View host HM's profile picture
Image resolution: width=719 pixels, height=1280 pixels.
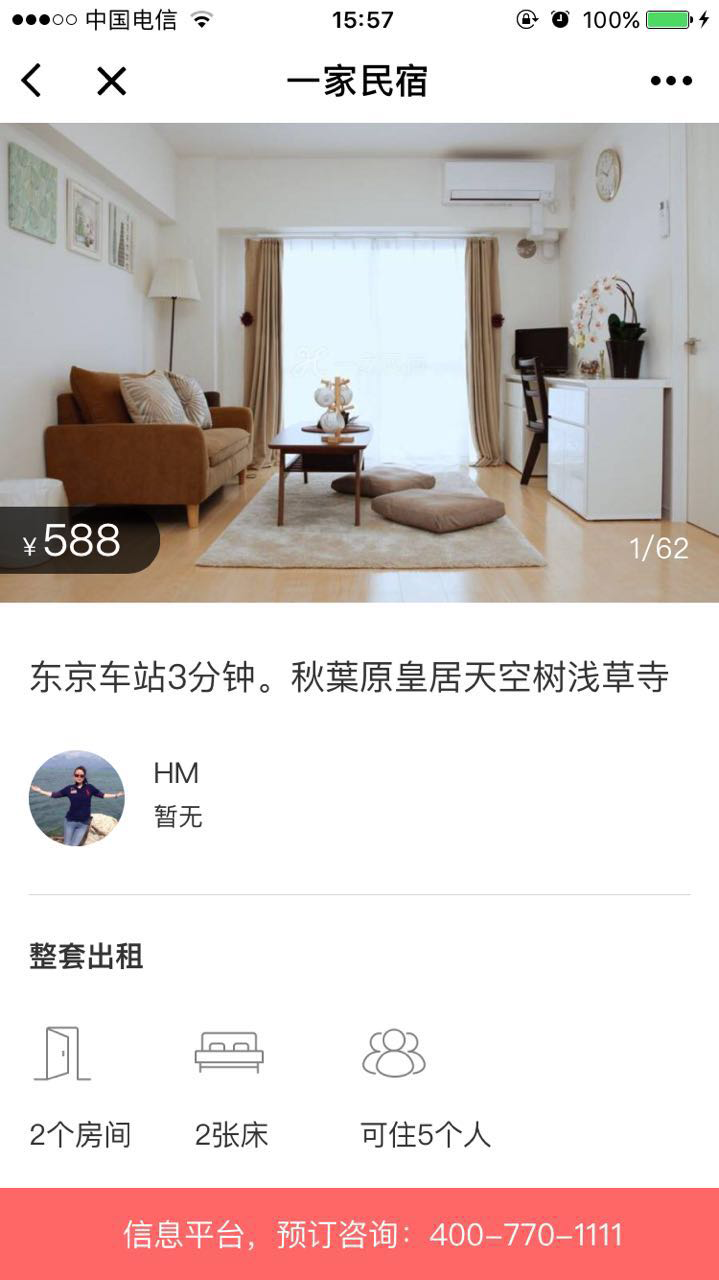[x=77, y=798]
